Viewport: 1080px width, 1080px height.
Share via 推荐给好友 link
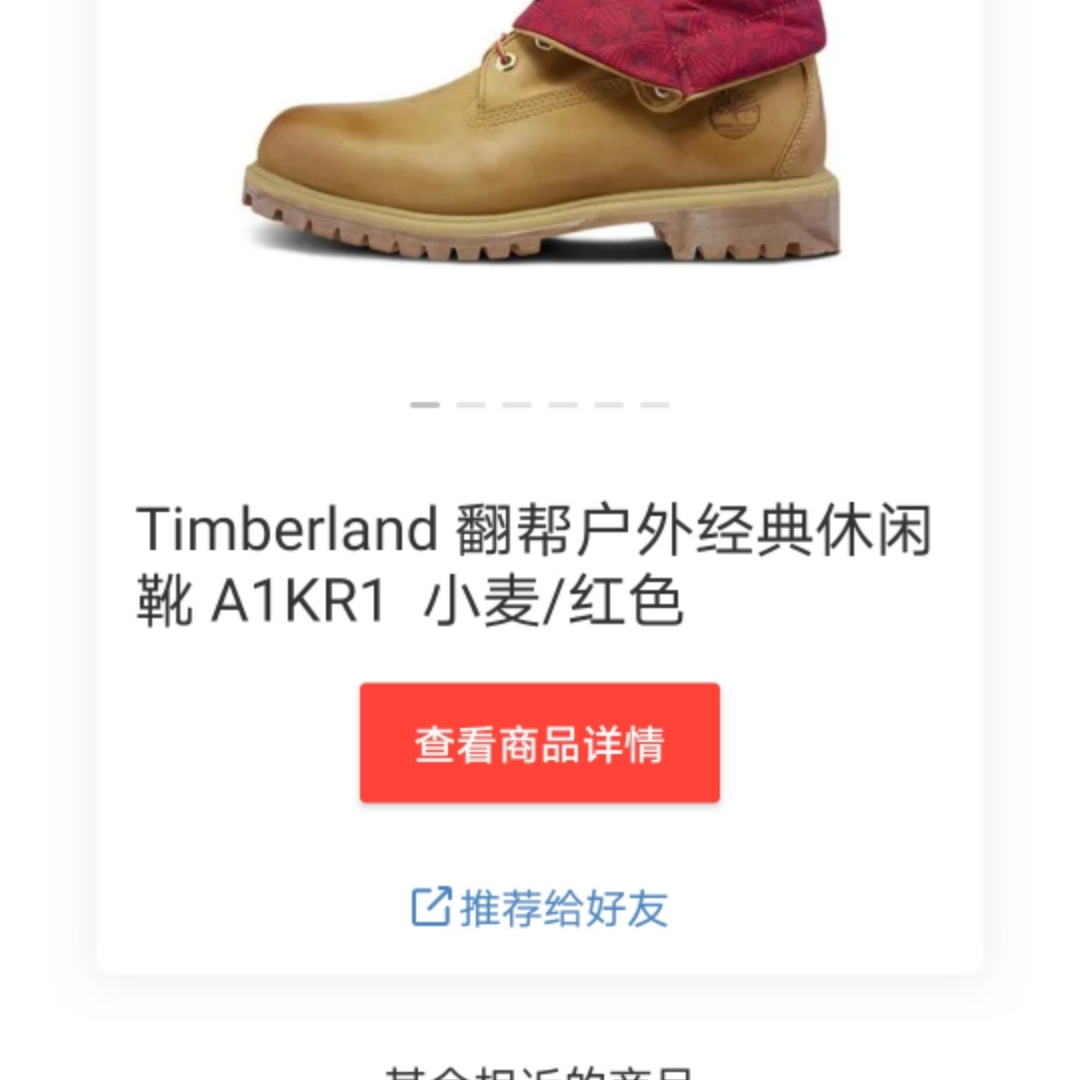pyautogui.click(x=539, y=908)
